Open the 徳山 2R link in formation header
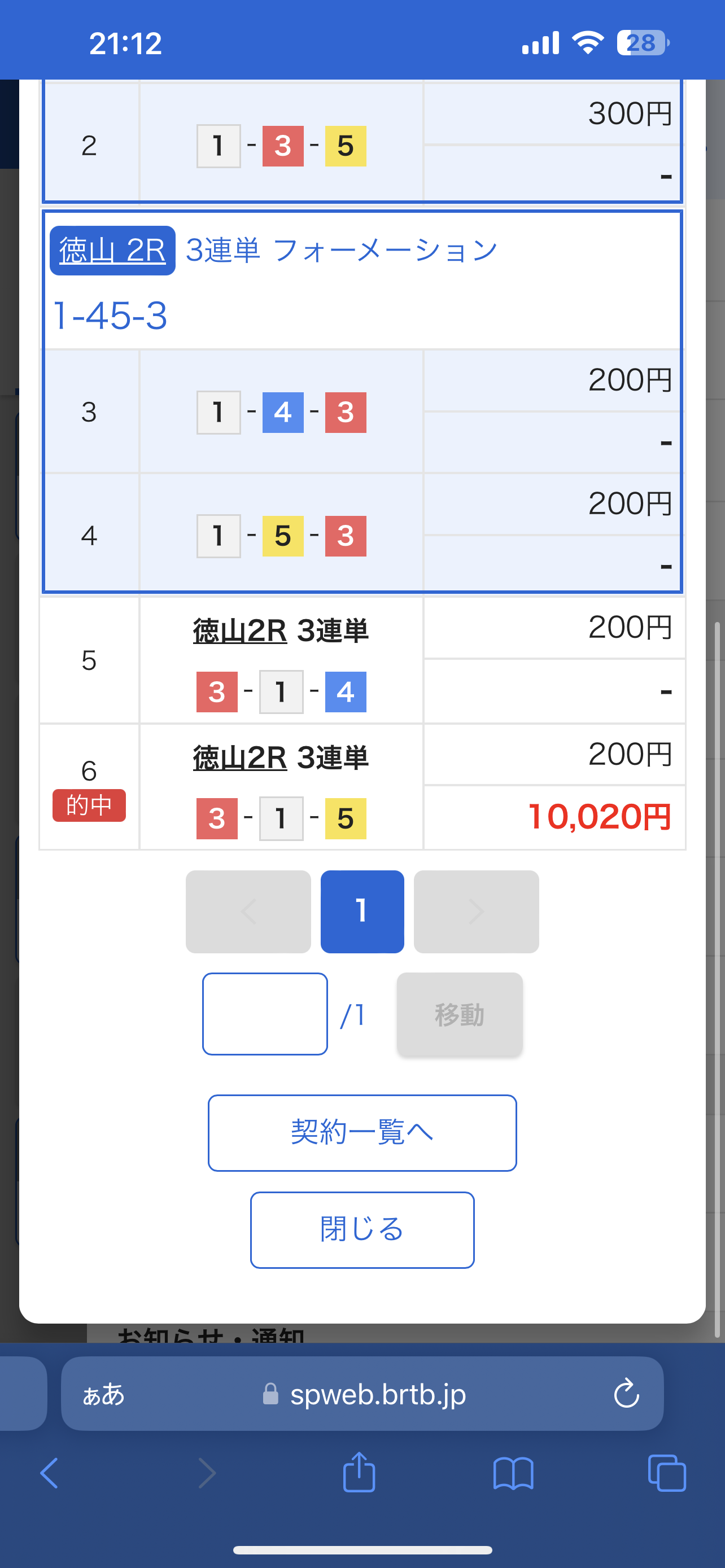This screenshot has height=1568, width=725. [x=112, y=250]
